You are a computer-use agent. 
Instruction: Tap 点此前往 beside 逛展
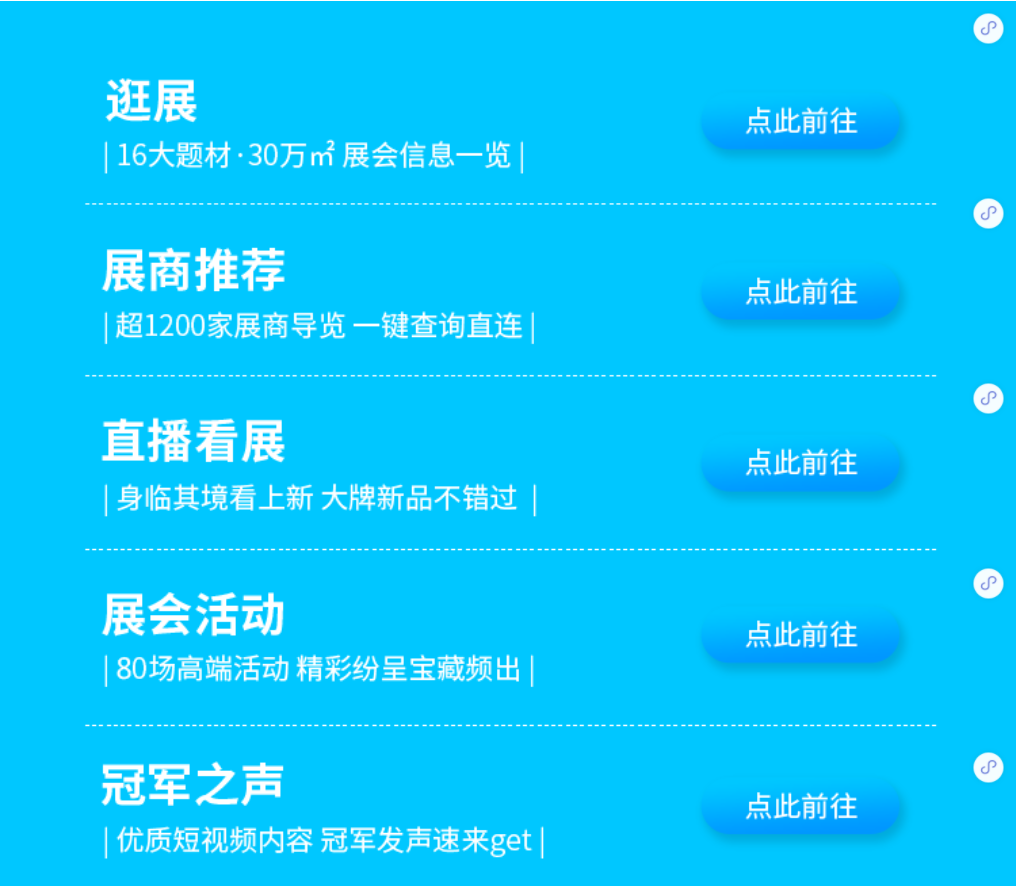click(801, 121)
